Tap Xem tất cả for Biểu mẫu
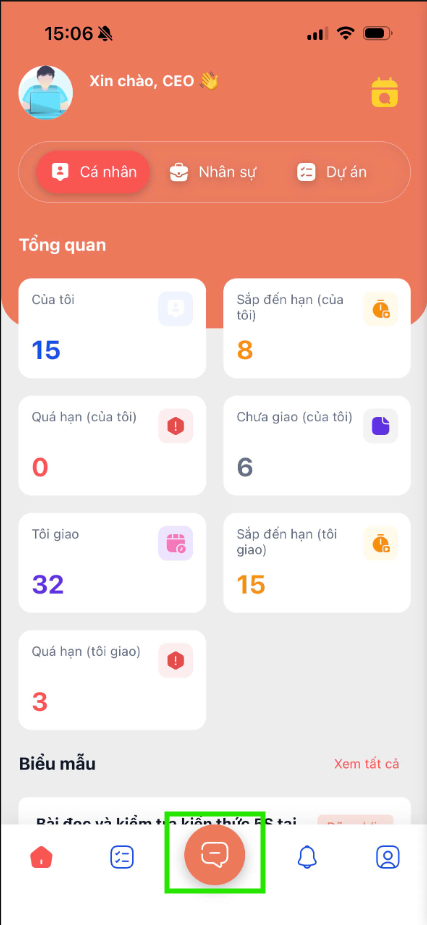Screen dimensions: 427x925 366,764
